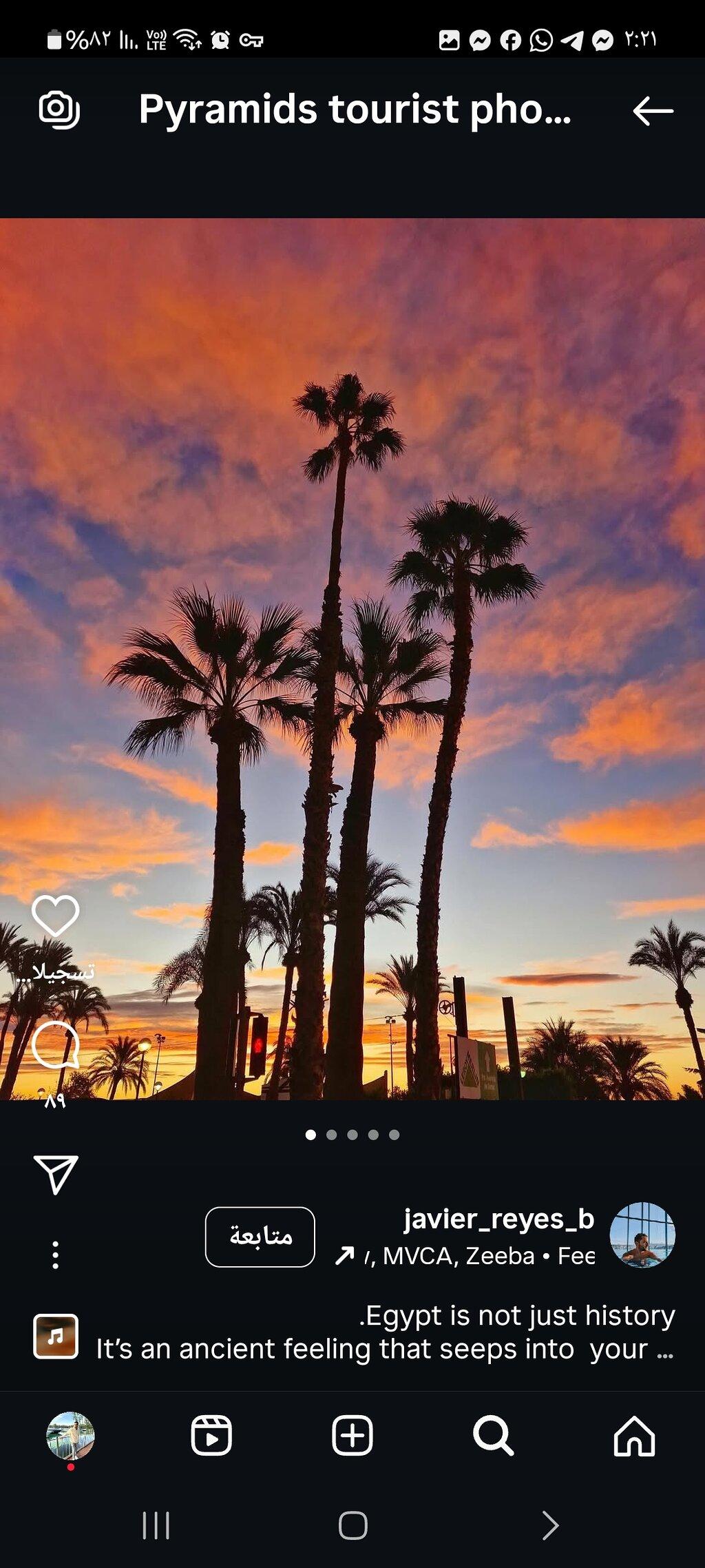Open the camera icon in the header
Viewport: 705px width, 1568px height.
coord(59,110)
